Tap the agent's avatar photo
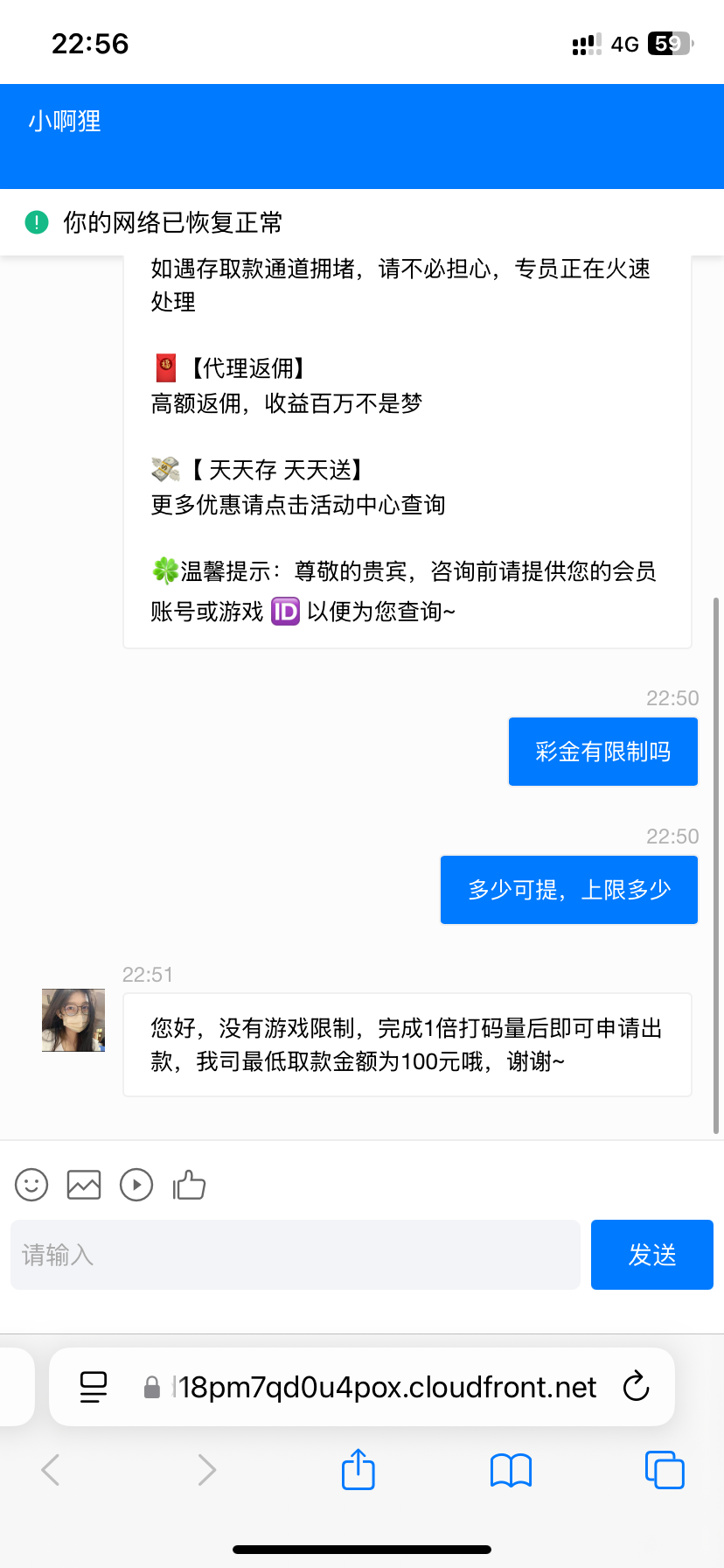 (73, 1018)
